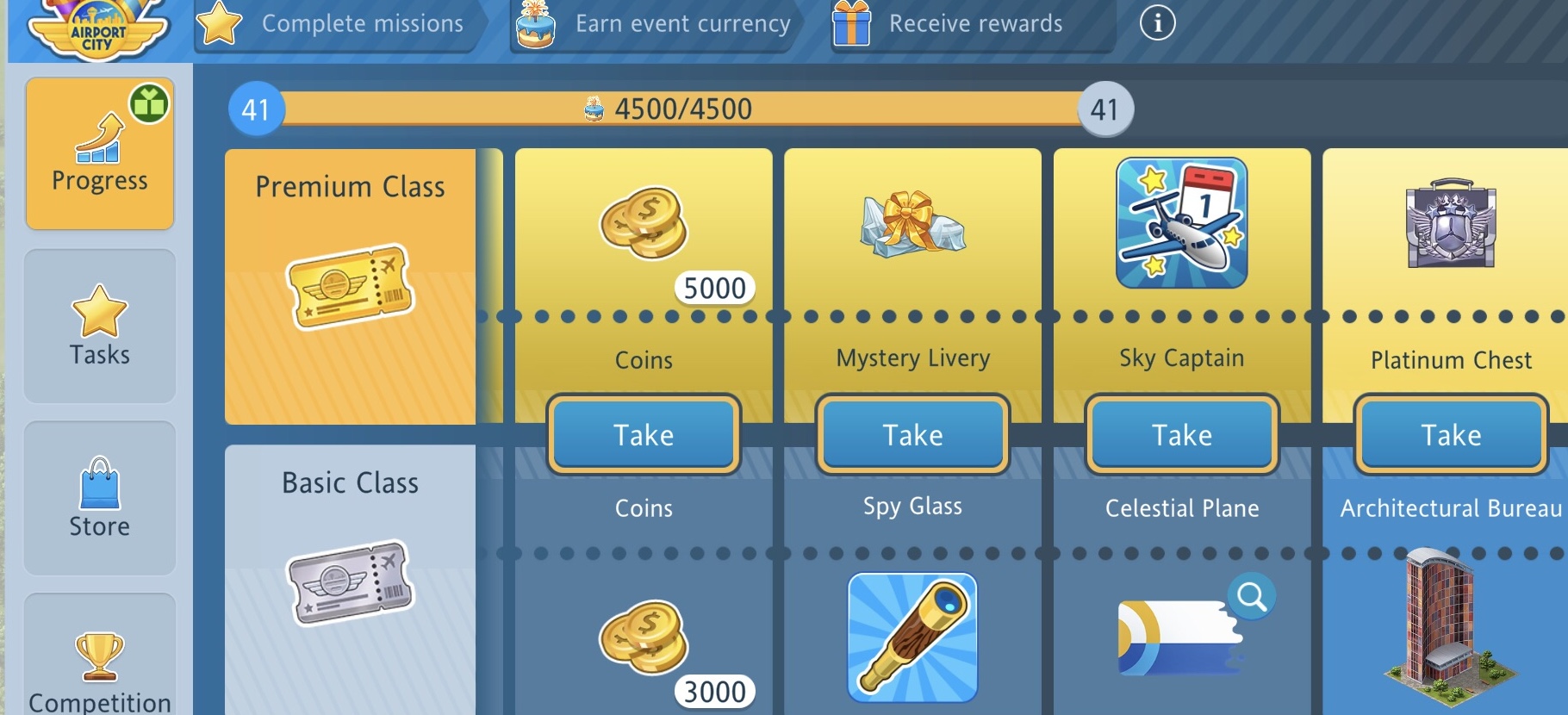
Task: Open the Competition tab
Action: (x=100, y=668)
